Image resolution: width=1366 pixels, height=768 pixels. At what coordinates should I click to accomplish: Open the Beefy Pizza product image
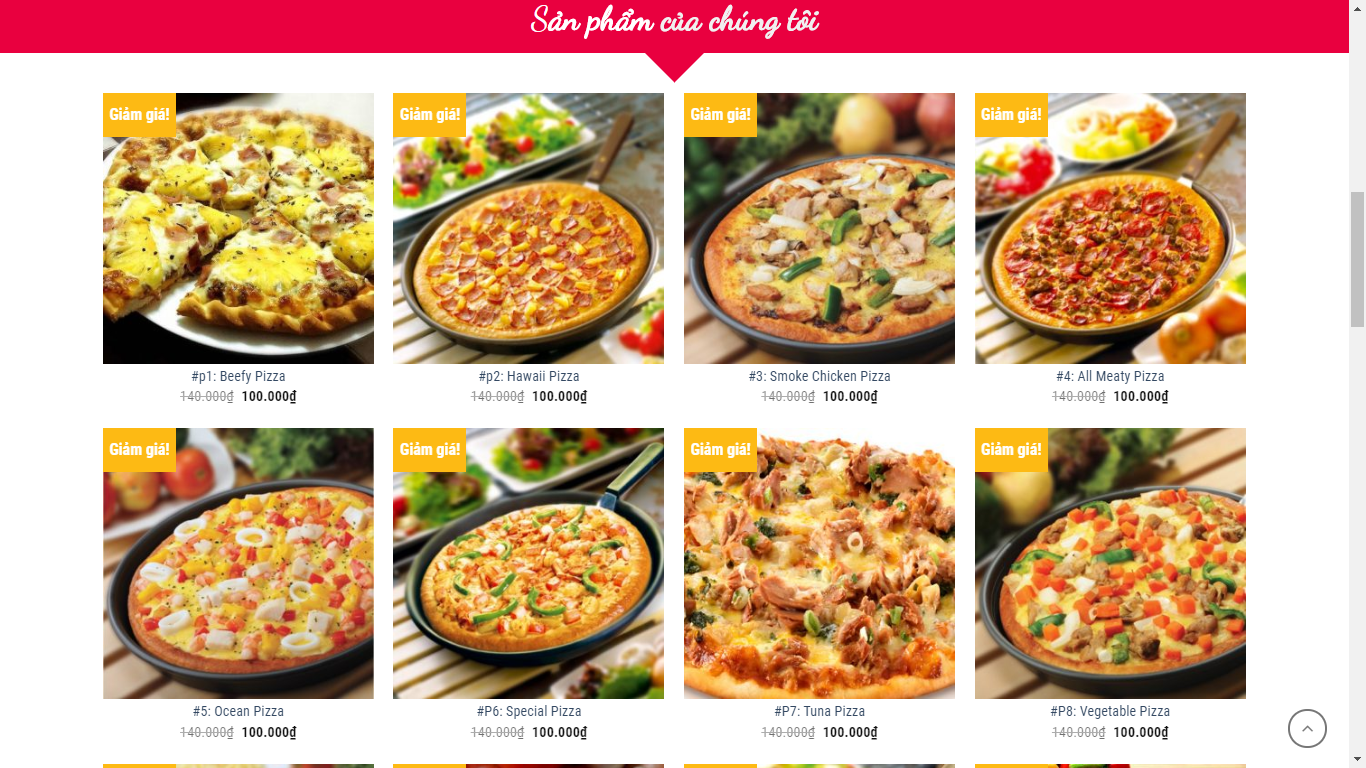click(x=238, y=238)
